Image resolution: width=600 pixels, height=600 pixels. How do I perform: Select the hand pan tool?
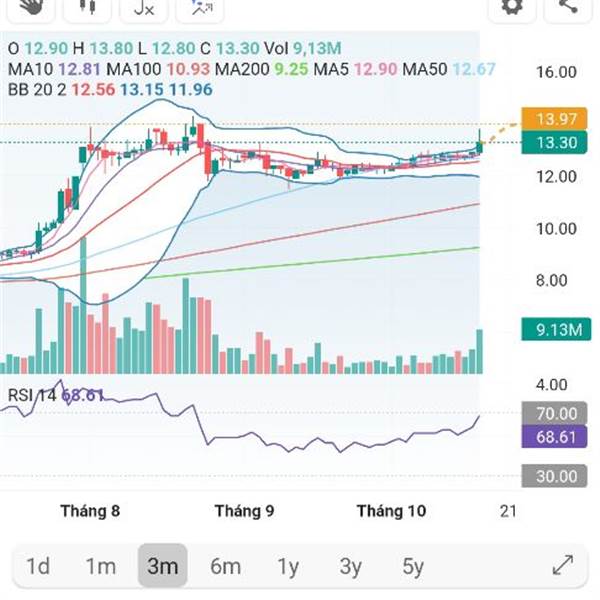click(32, 7)
